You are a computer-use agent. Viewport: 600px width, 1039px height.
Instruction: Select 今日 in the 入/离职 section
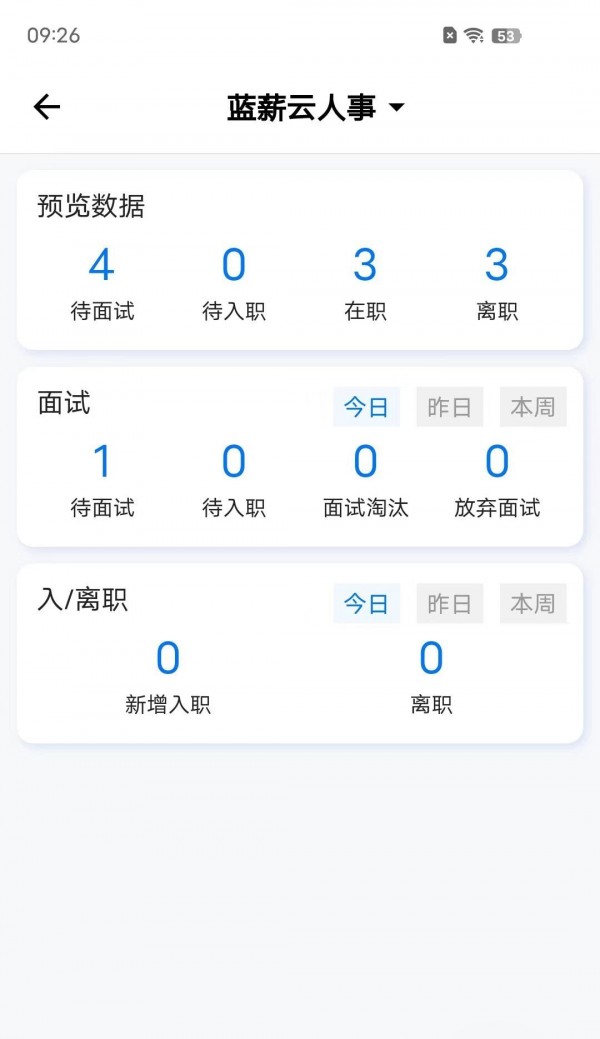tap(366, 604)
